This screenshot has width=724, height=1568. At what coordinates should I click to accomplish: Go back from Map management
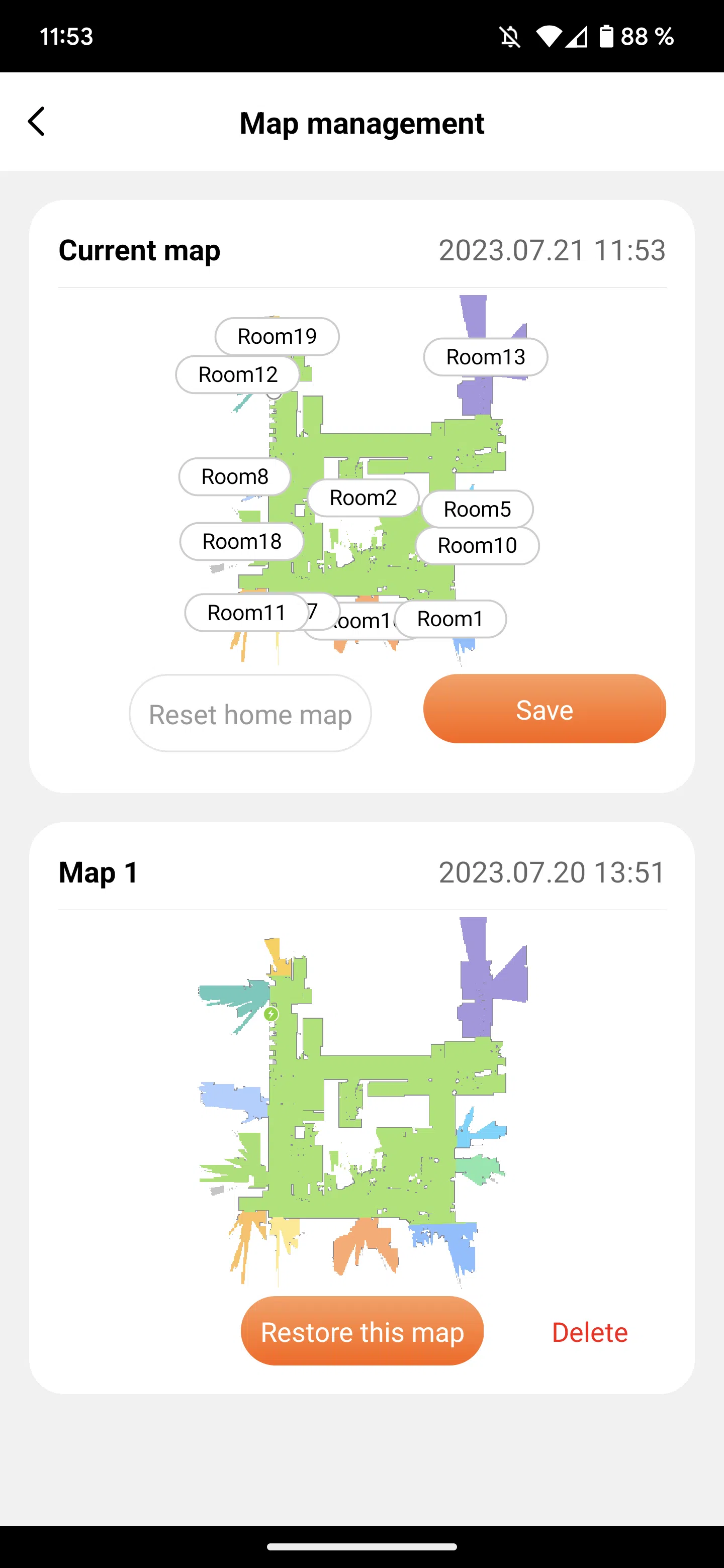point(37,122)
